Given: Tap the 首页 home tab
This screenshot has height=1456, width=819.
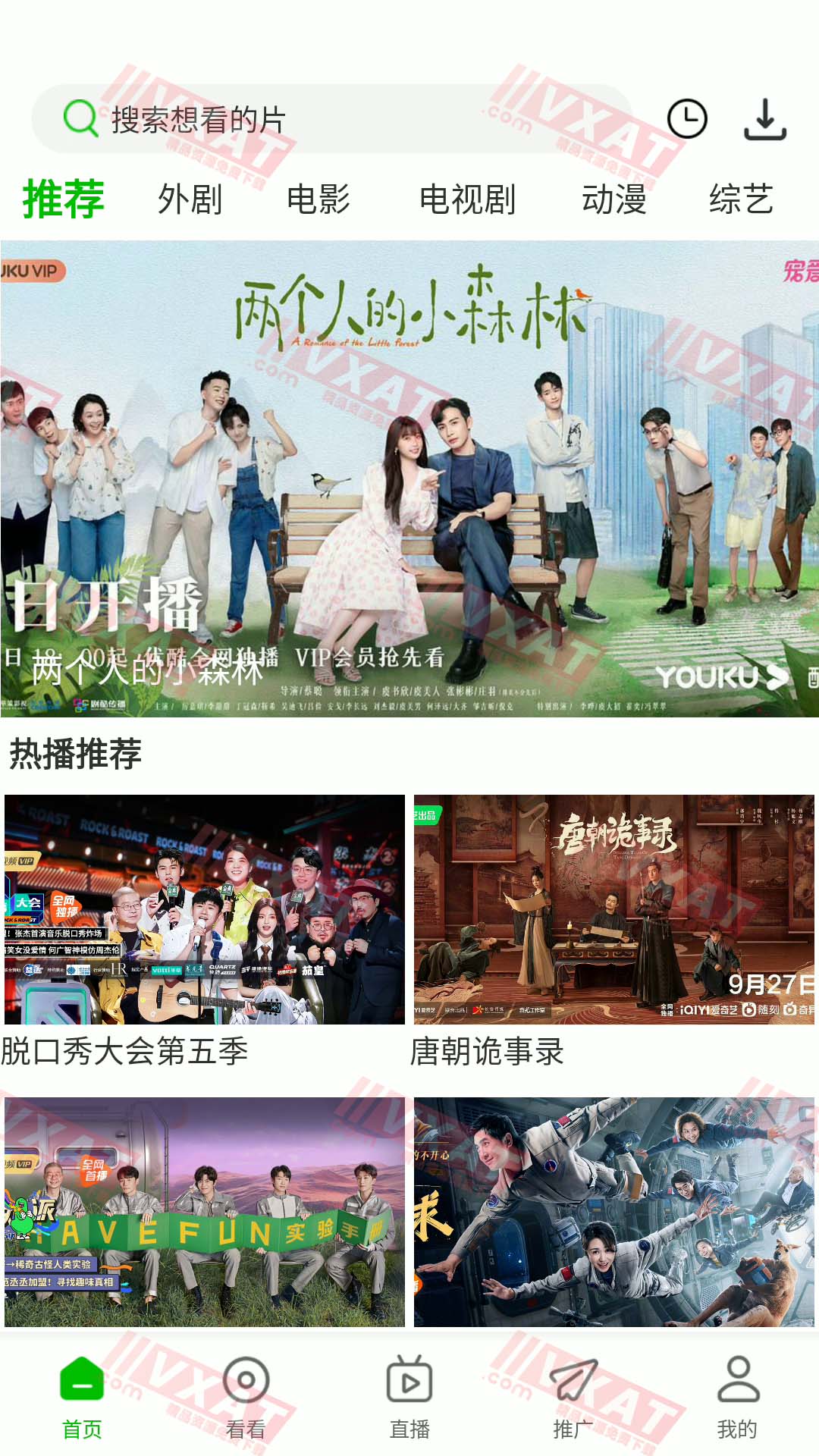Looking at the screenshot, I should click(82, 1397).
